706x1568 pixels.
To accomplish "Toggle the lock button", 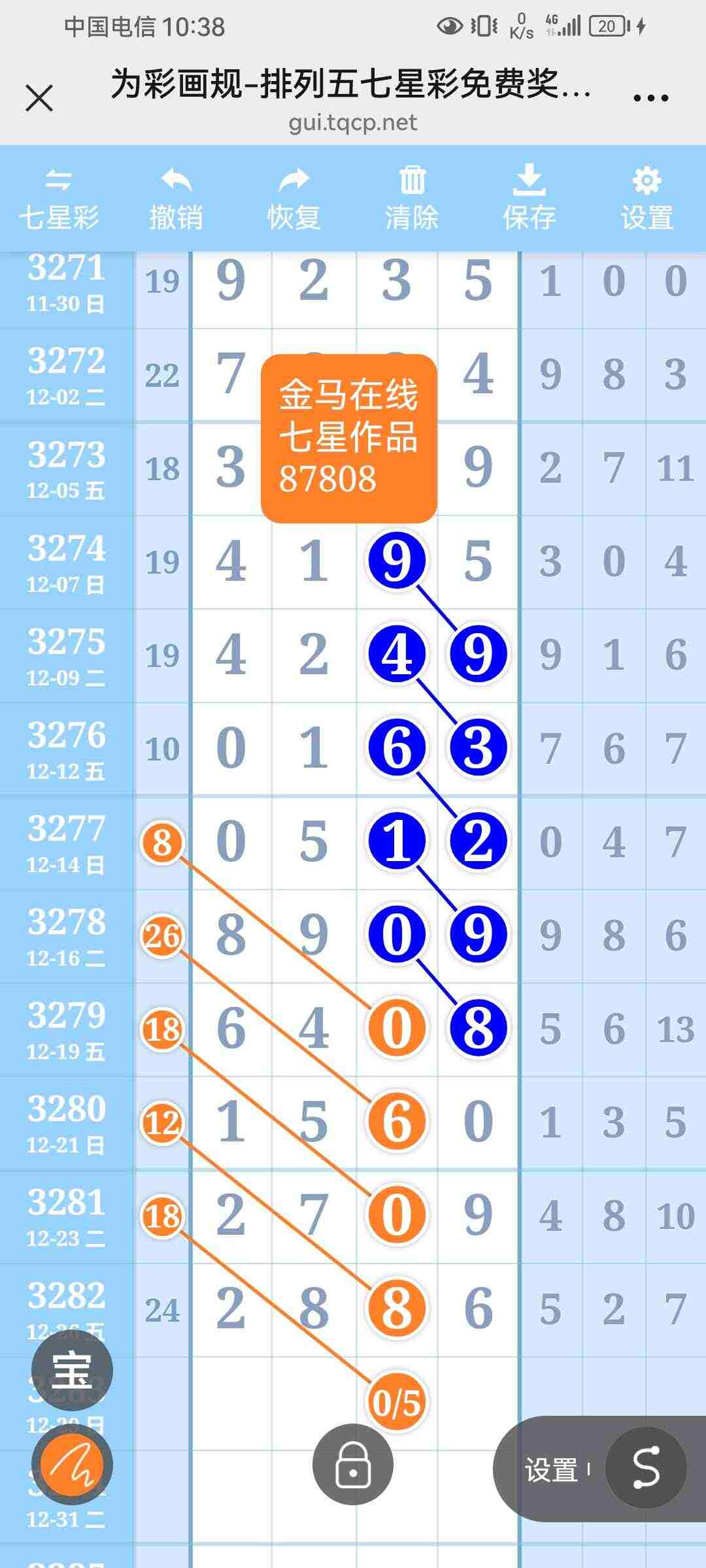I will point(353,1464).
